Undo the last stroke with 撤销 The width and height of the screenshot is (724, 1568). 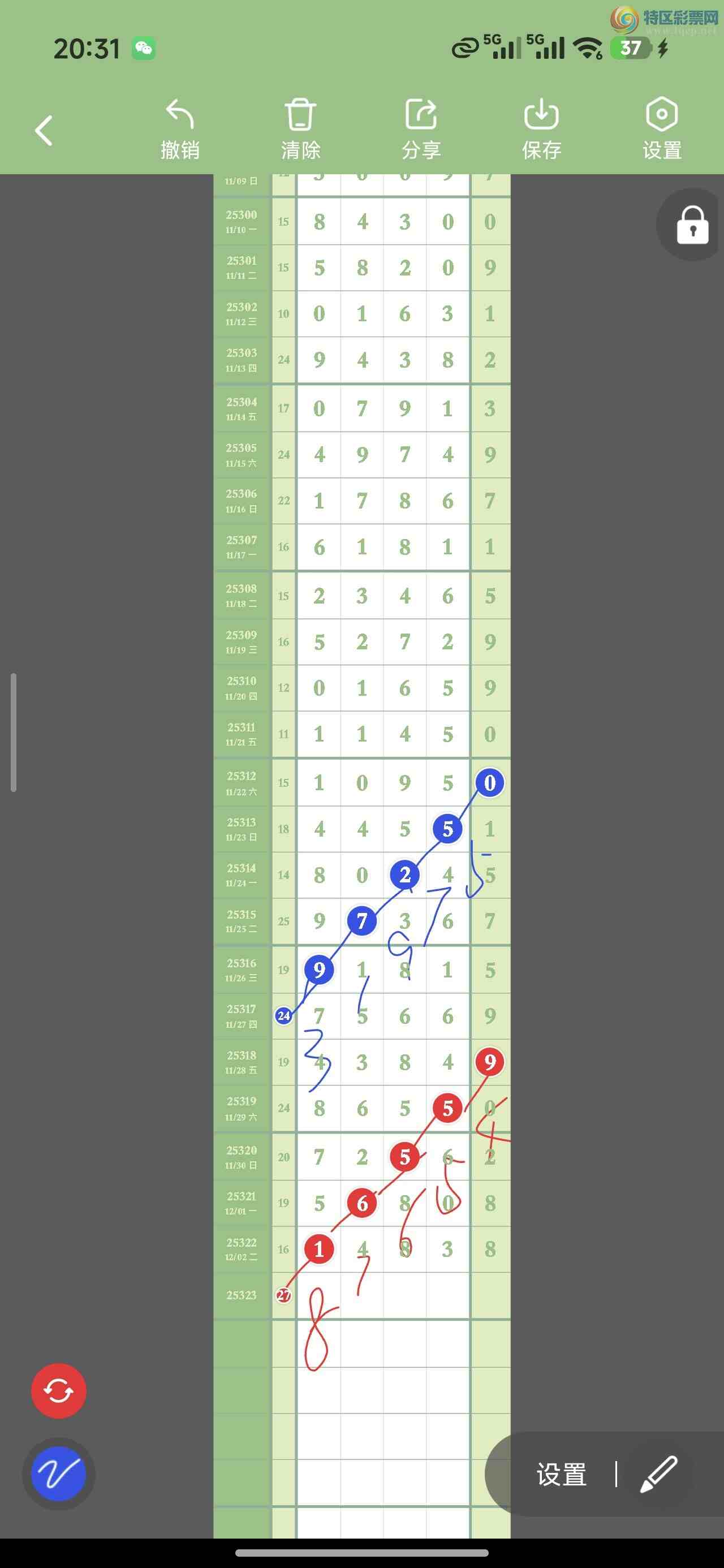pos(180,129)
